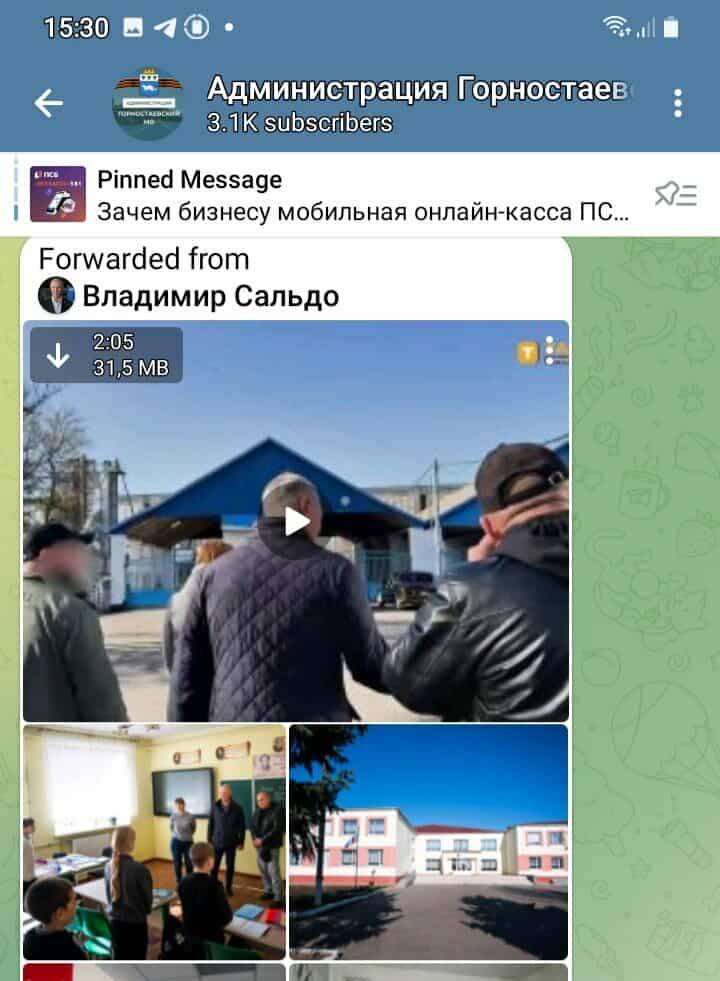Open the classroom photo
This screenshot has width=720, height=981.
pos(154,842)
